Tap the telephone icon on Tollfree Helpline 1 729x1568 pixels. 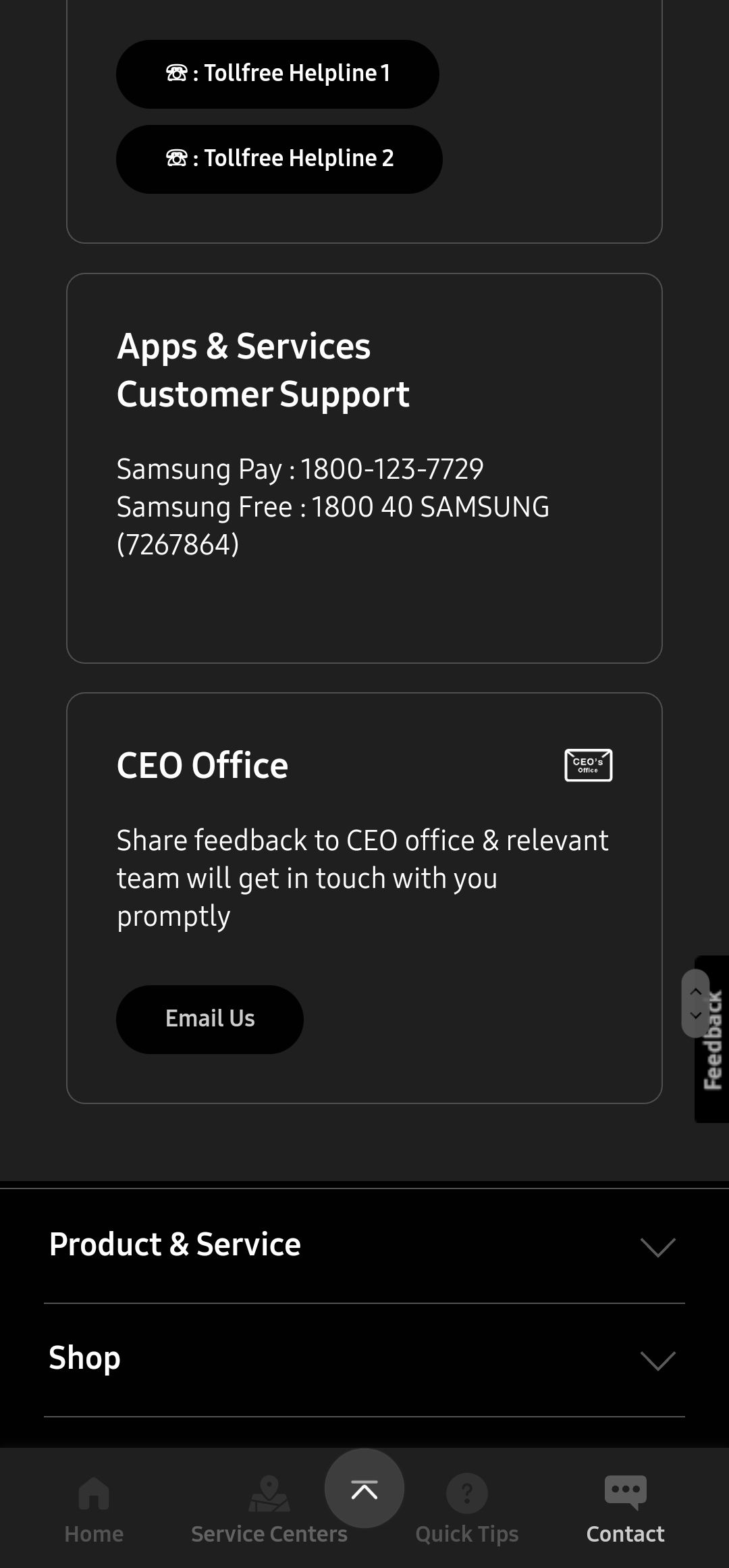(x=177, y=73)
